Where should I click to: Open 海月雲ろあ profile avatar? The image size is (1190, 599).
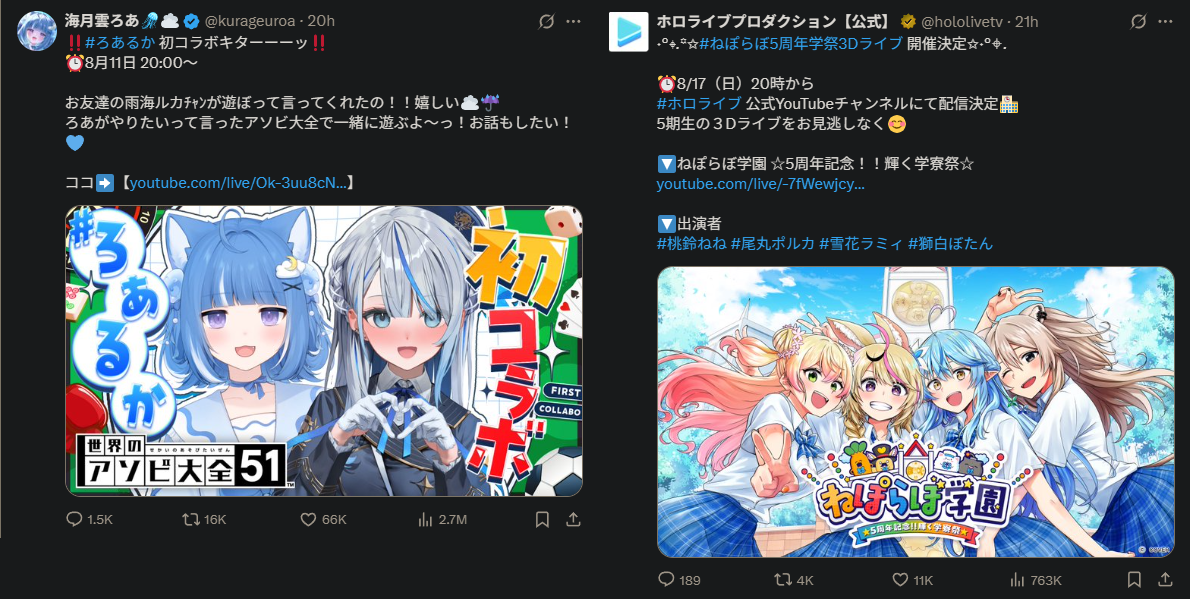coord(37,32)
